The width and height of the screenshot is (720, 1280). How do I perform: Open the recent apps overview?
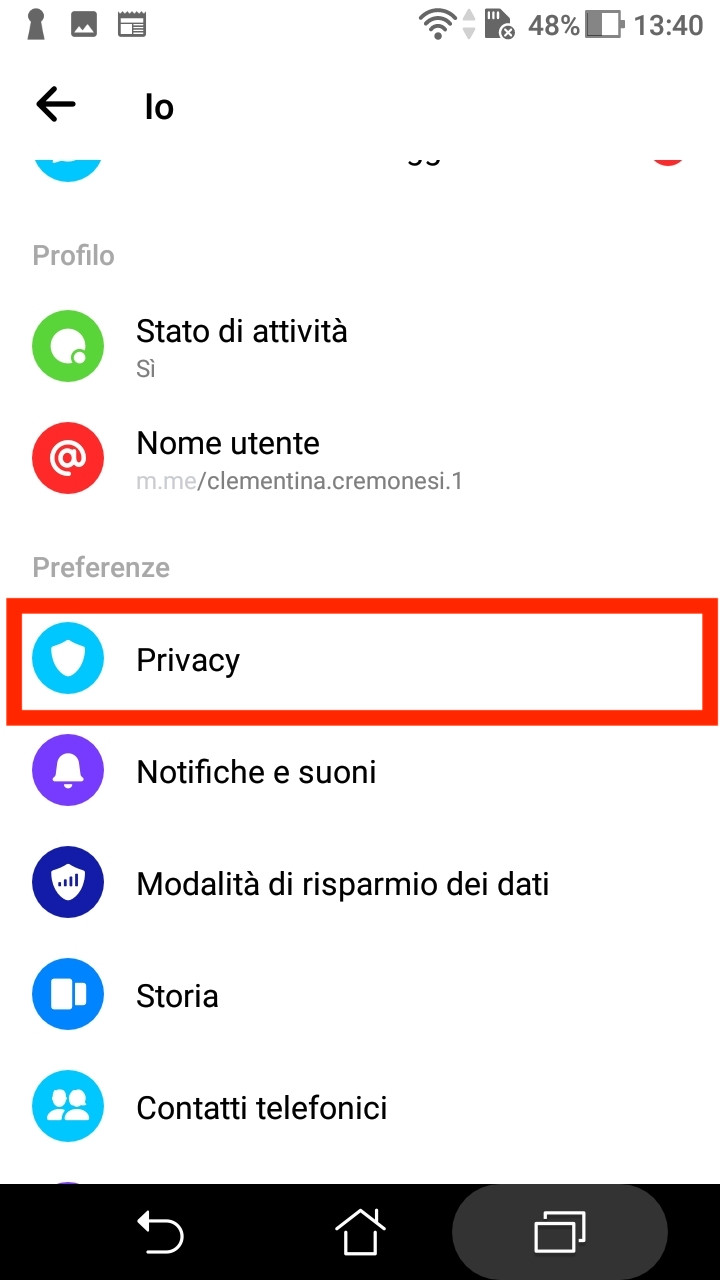point(560,1231)
